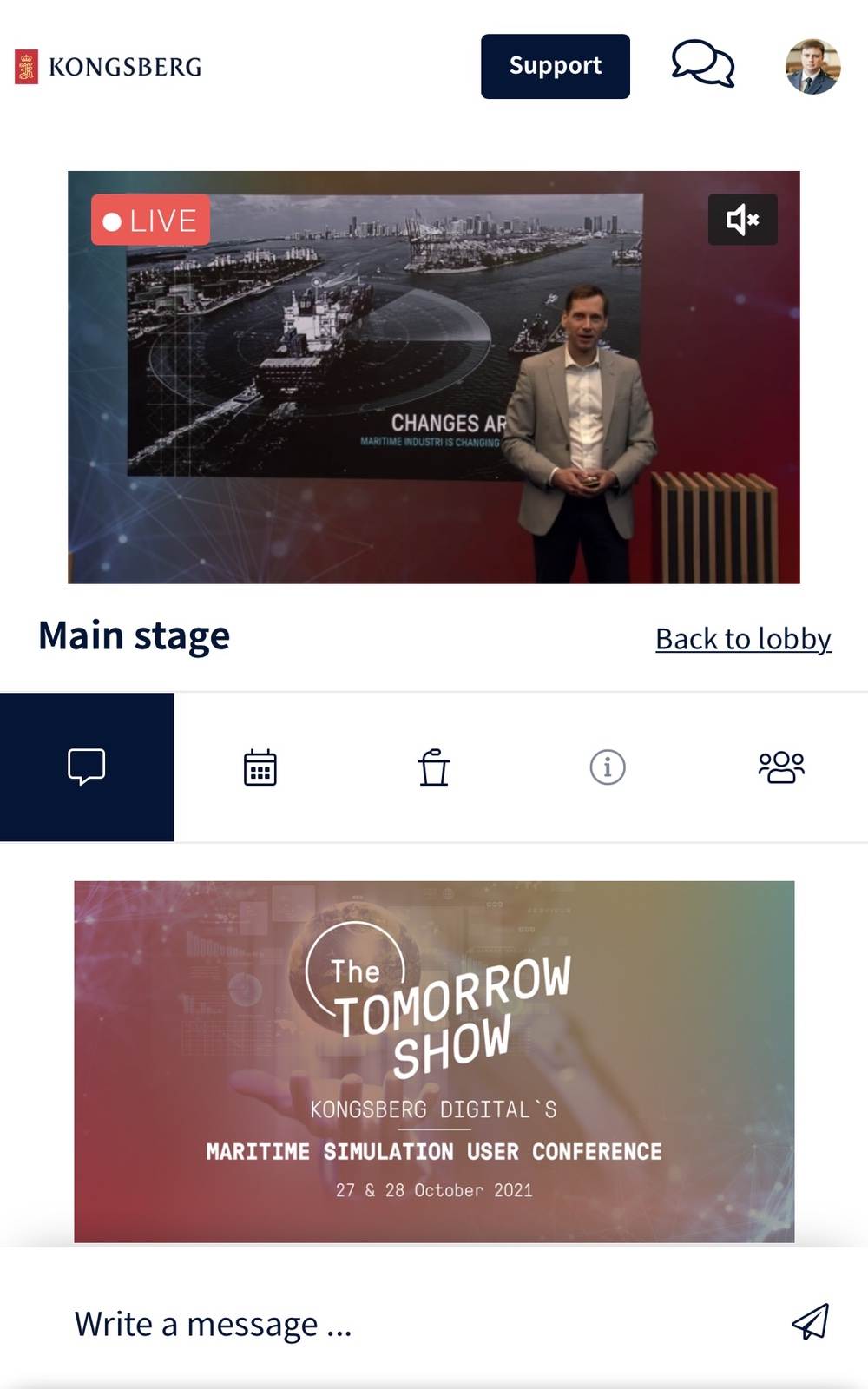
Task: Switch to the info tab
Action: pyautogui.click(x=608, y=767)
